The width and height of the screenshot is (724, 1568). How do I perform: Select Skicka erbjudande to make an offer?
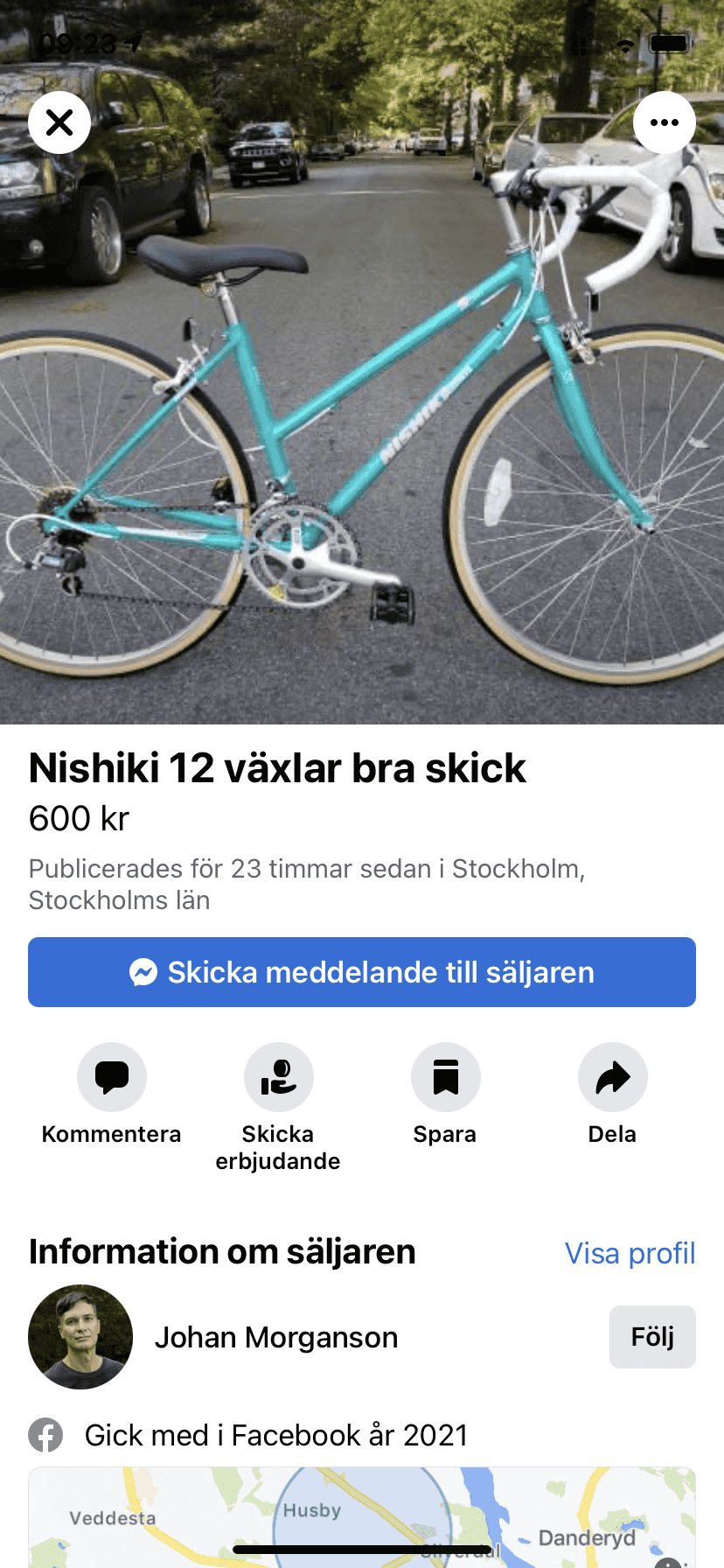[278, 1077]
